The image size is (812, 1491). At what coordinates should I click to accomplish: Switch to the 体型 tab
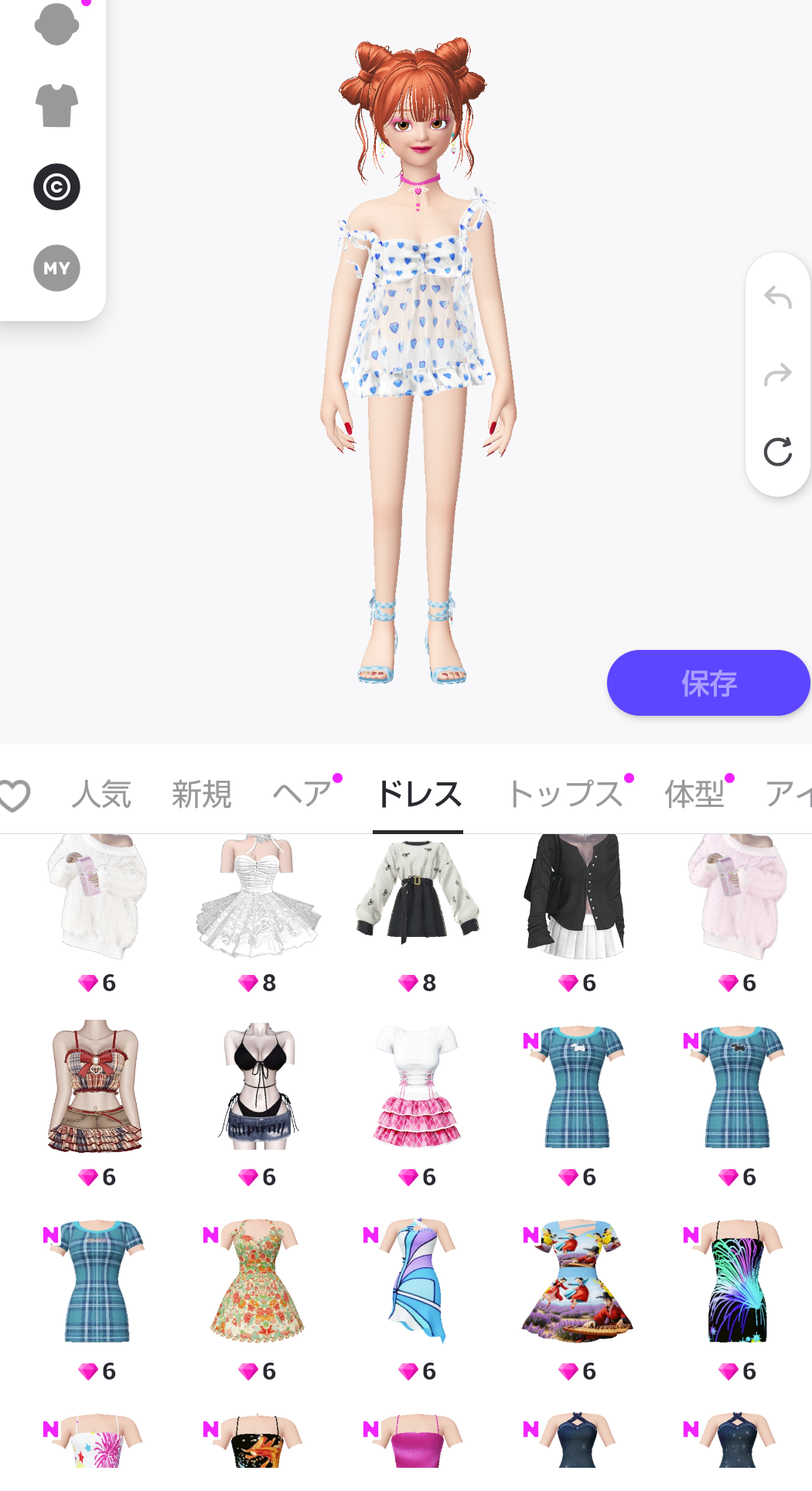point(694,795)
